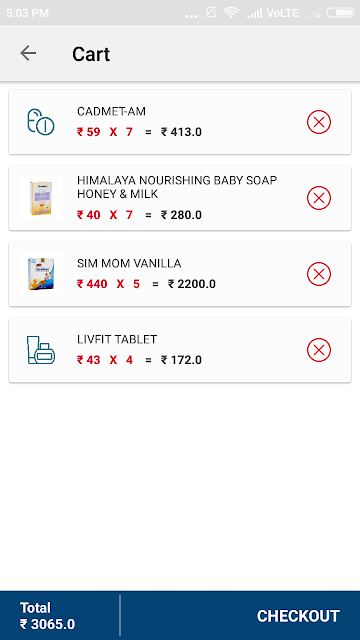Open the CADMET-AM cart item
360x640 pixels.
coord(180,122)
